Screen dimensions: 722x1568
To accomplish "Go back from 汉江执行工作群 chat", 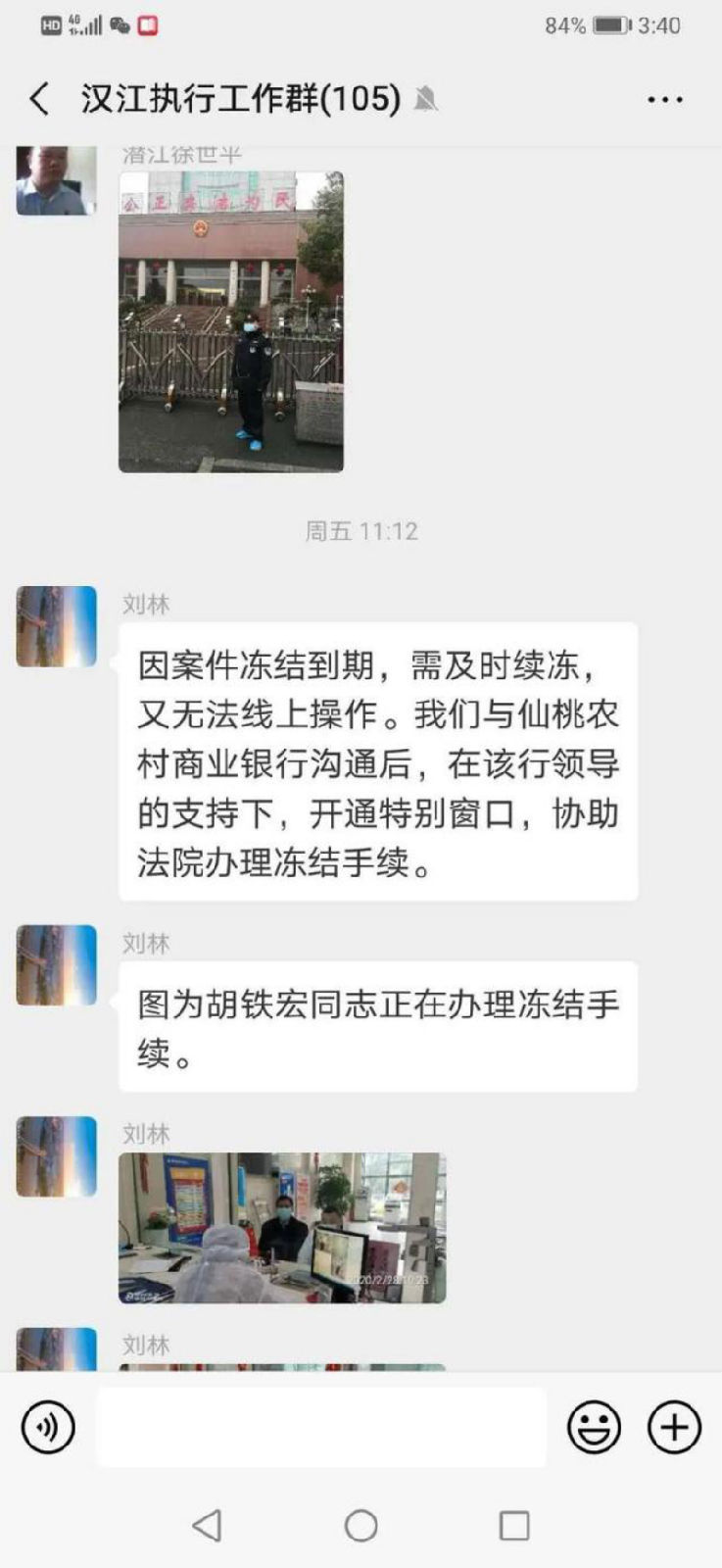I will (39, 99).
